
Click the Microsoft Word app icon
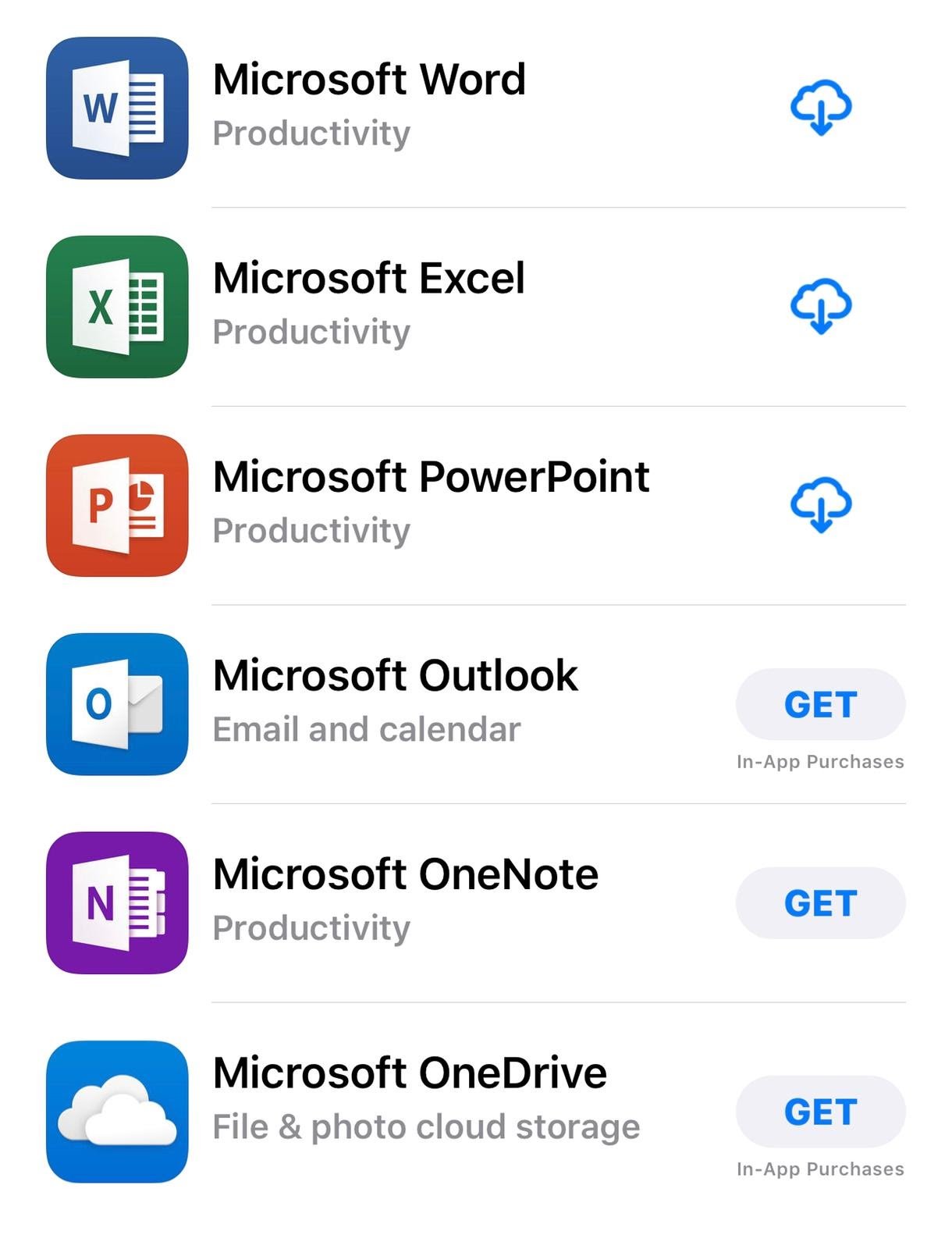pos(117,107)
